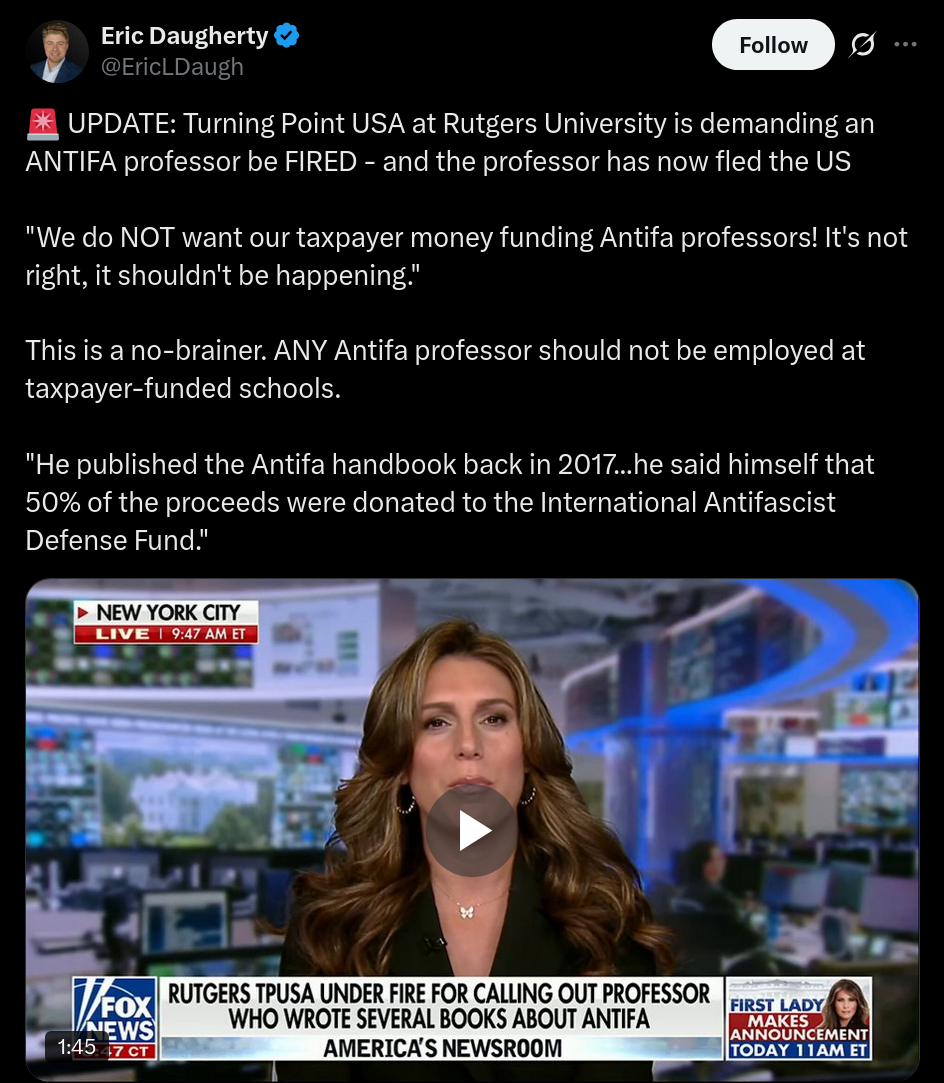This screenshot has width=944, height=1083.
Task: Follow Eric Daugherty
Action: [772, 45]
